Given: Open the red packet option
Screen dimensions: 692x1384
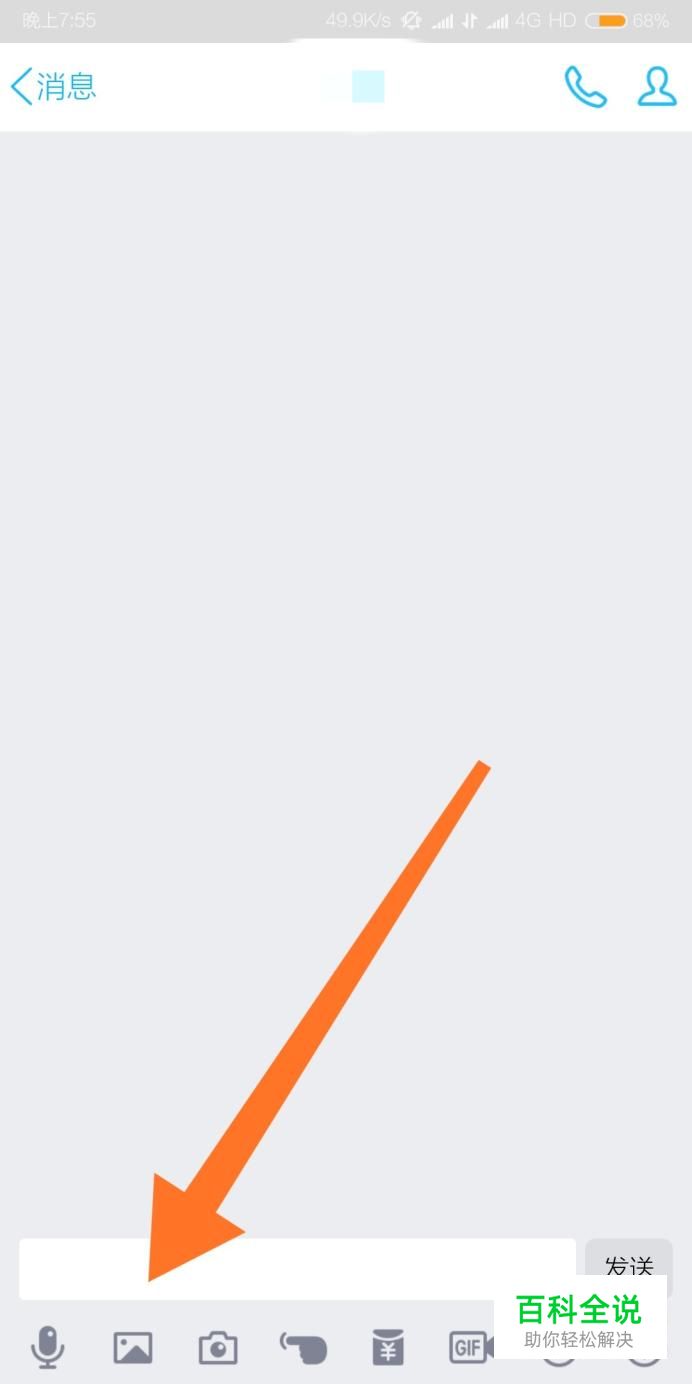Looking at the screenshot, I should [388, 1348].
